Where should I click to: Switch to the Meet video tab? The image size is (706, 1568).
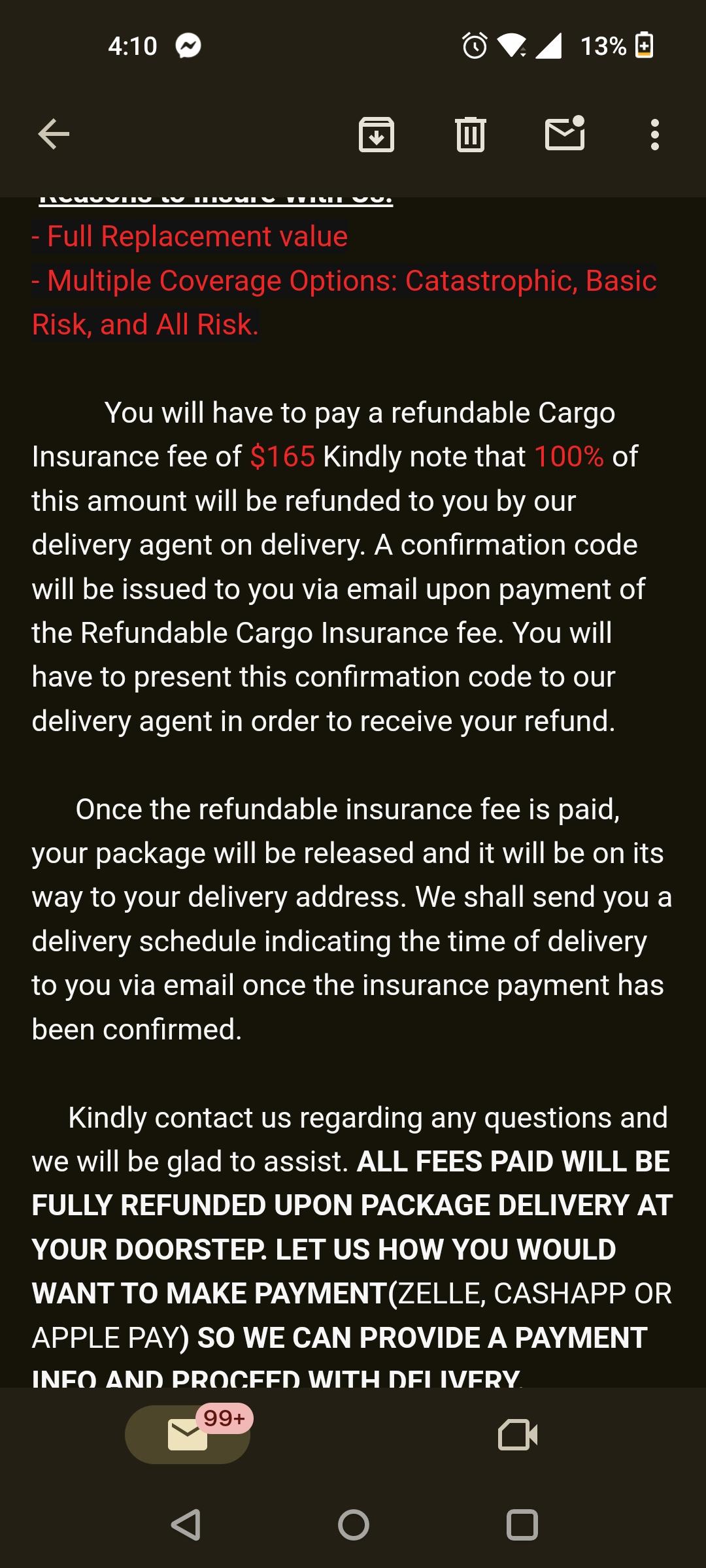(518, 1435)
